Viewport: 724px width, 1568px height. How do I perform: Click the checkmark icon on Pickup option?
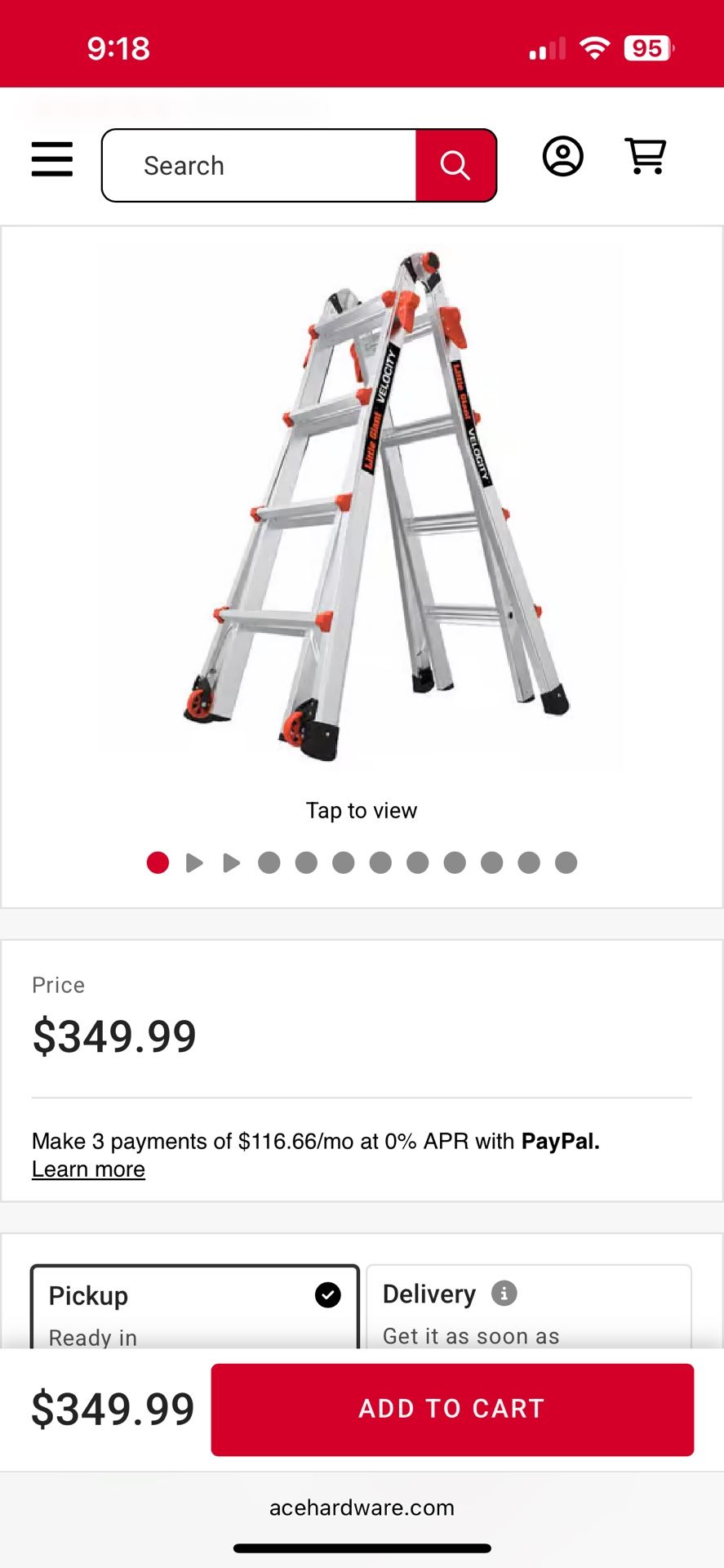pos(328,1295)
